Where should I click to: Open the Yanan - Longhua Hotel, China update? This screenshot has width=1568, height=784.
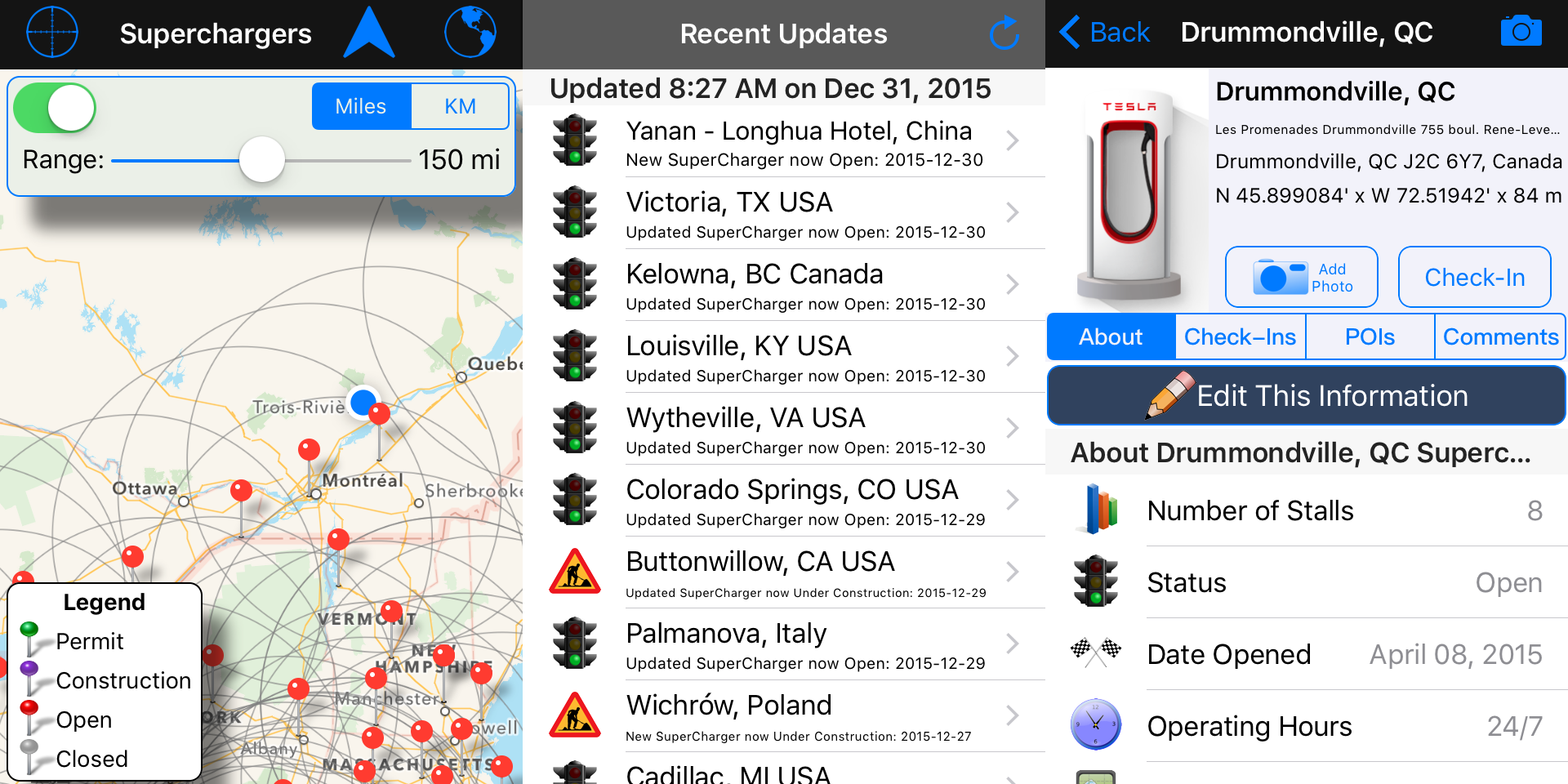784,142
